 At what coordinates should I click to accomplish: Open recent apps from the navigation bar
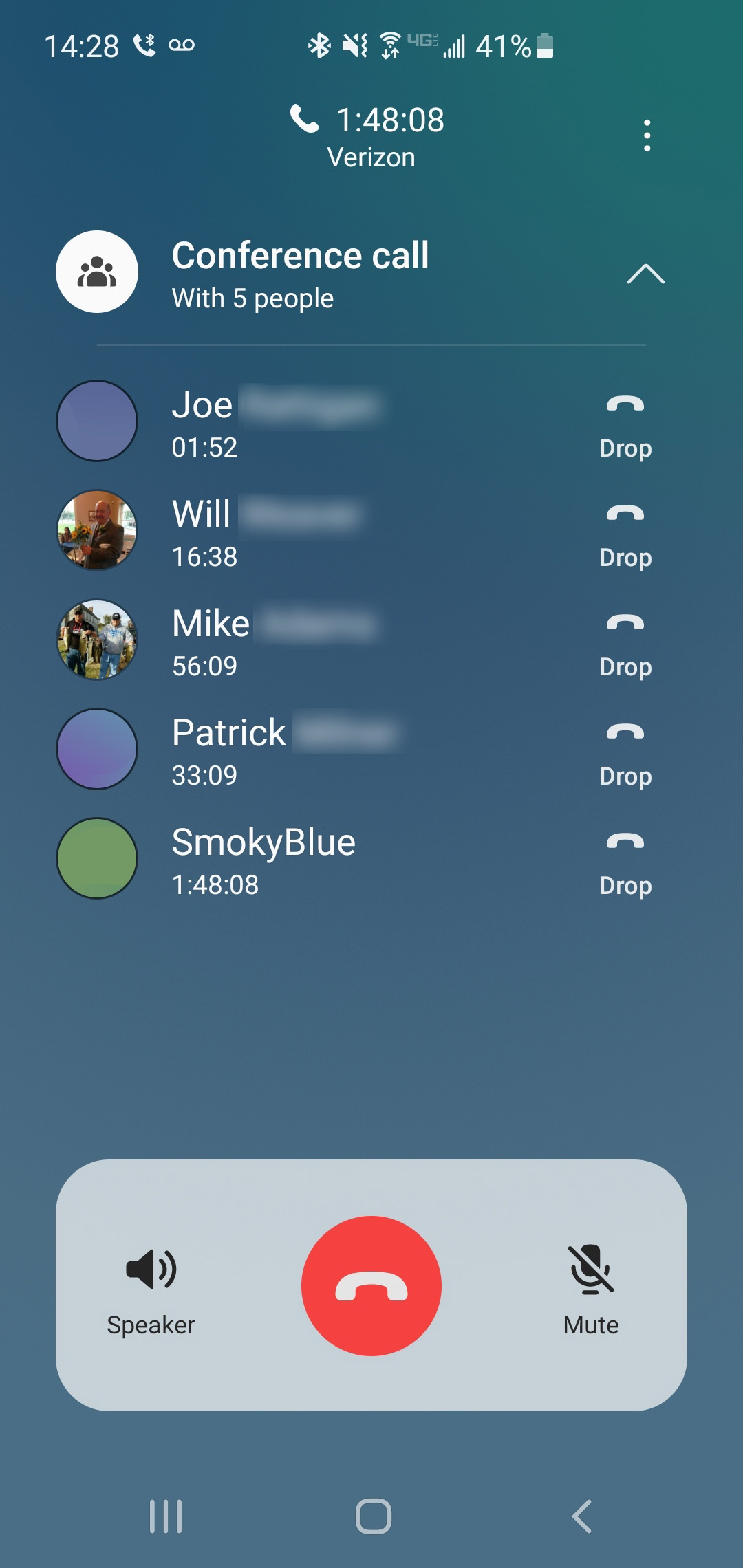[166, 1516]
